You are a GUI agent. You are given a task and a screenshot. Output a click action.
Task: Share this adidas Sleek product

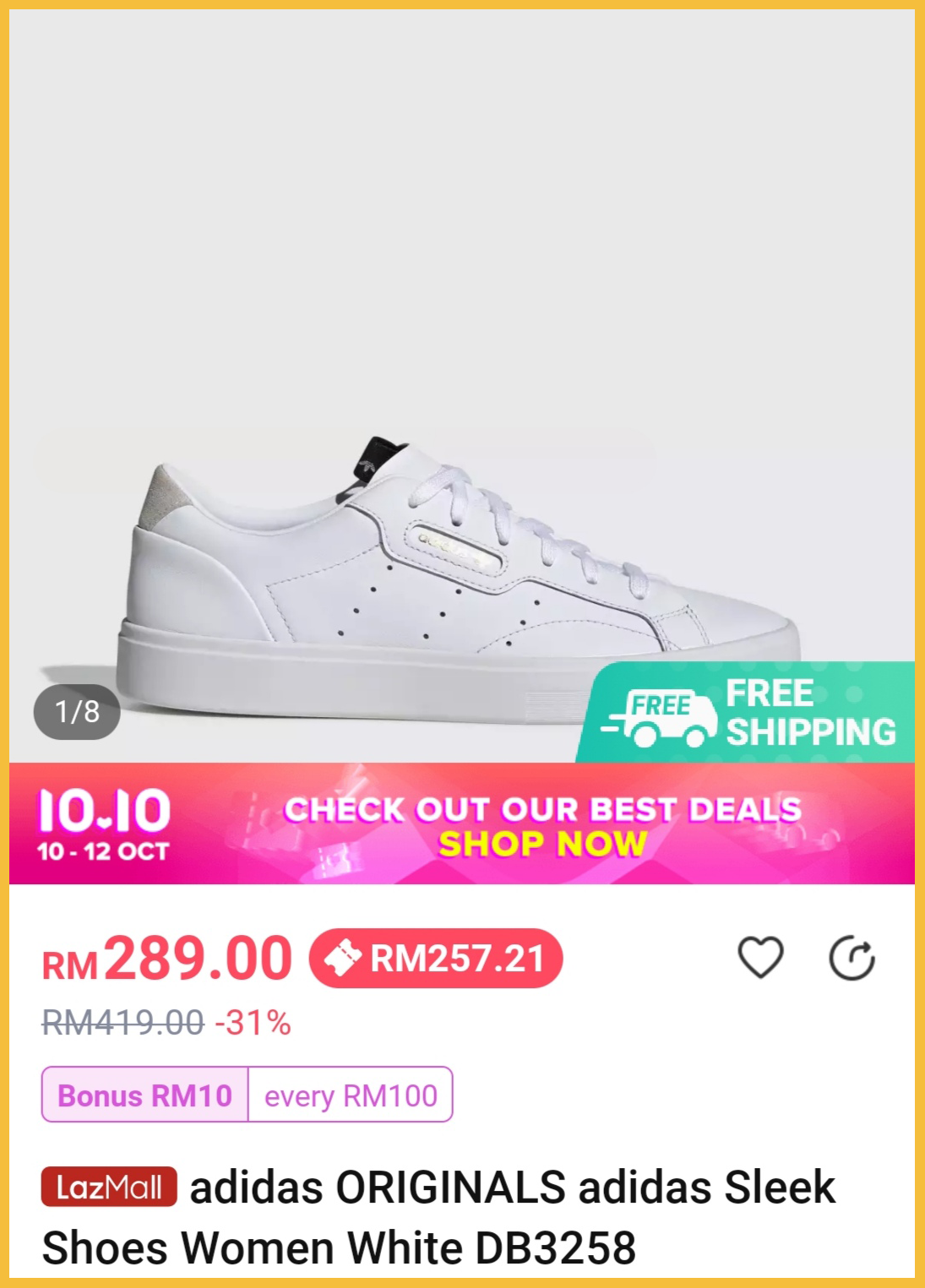point(852,958)
